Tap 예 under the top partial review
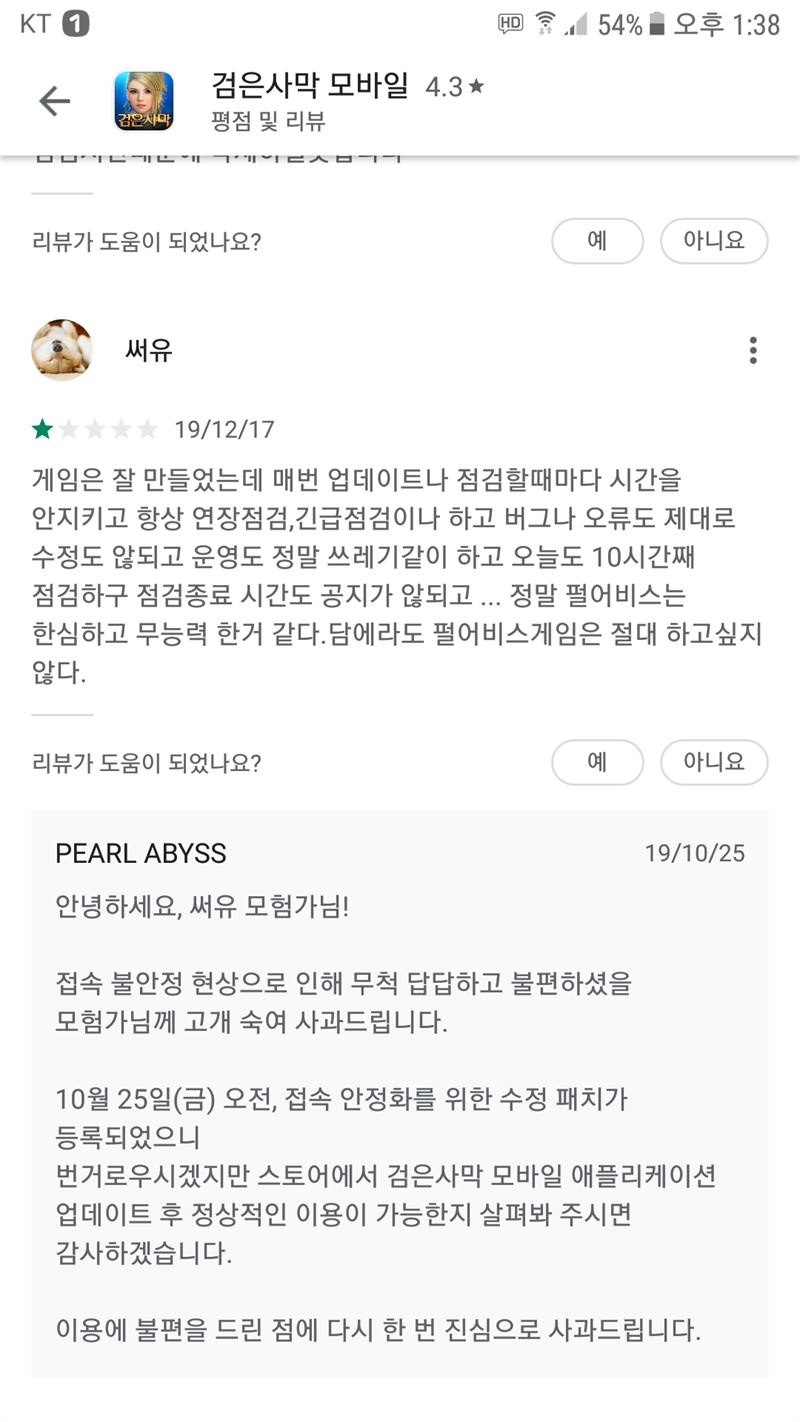 pyautogui.click(x=597, y=241)
